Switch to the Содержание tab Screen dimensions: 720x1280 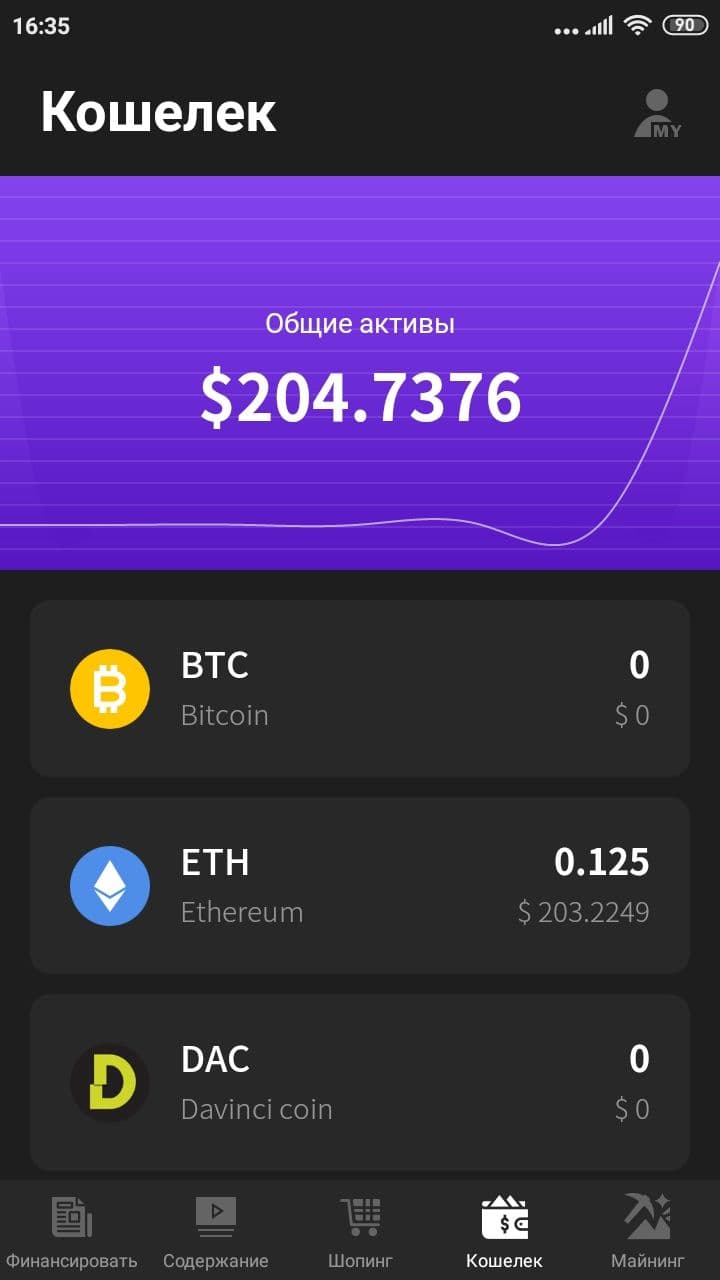tap(216, 1230)
